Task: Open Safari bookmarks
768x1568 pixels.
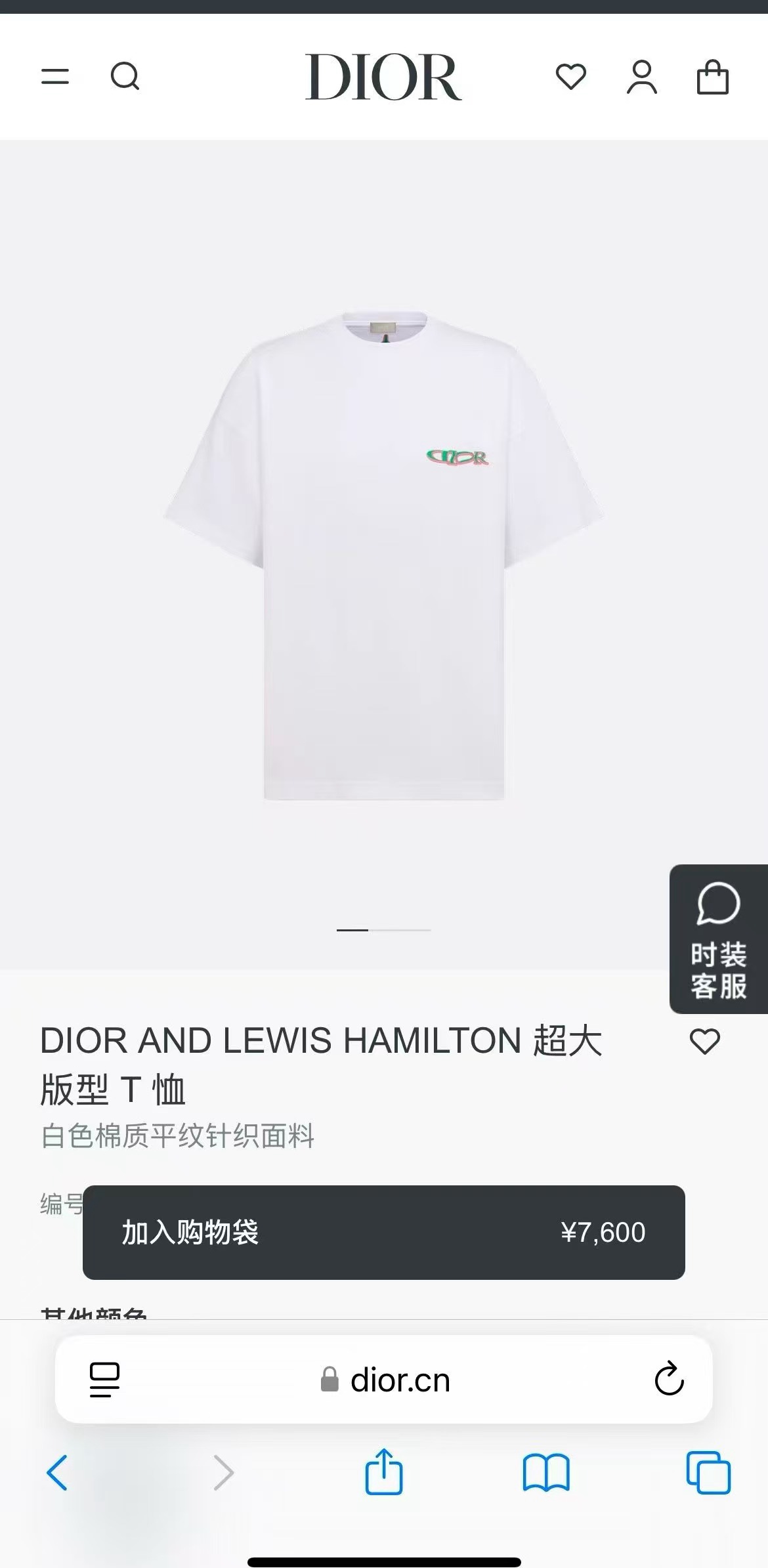Action: click(546, 1472)
